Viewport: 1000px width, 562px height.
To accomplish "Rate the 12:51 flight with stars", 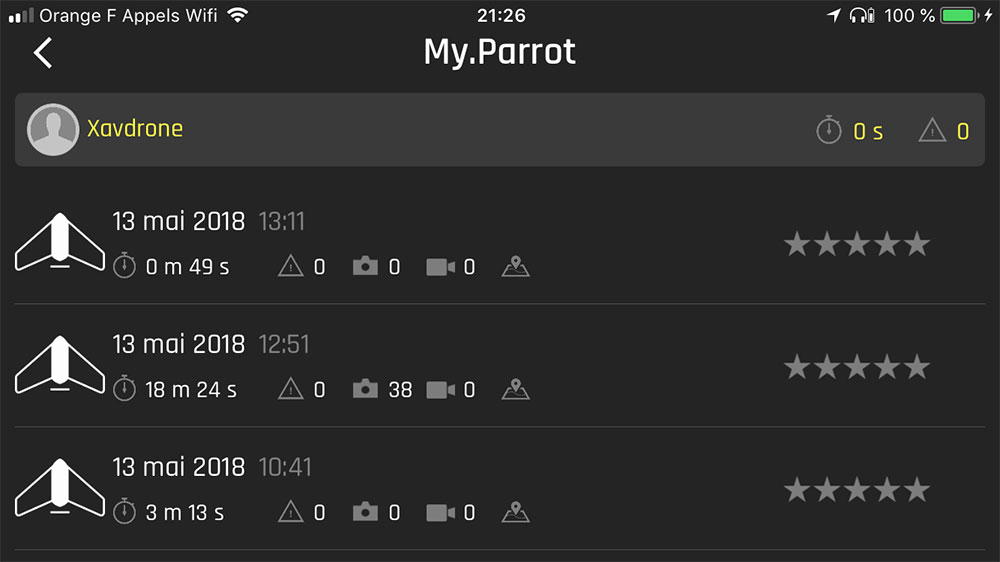I will (x=856, y=367).
